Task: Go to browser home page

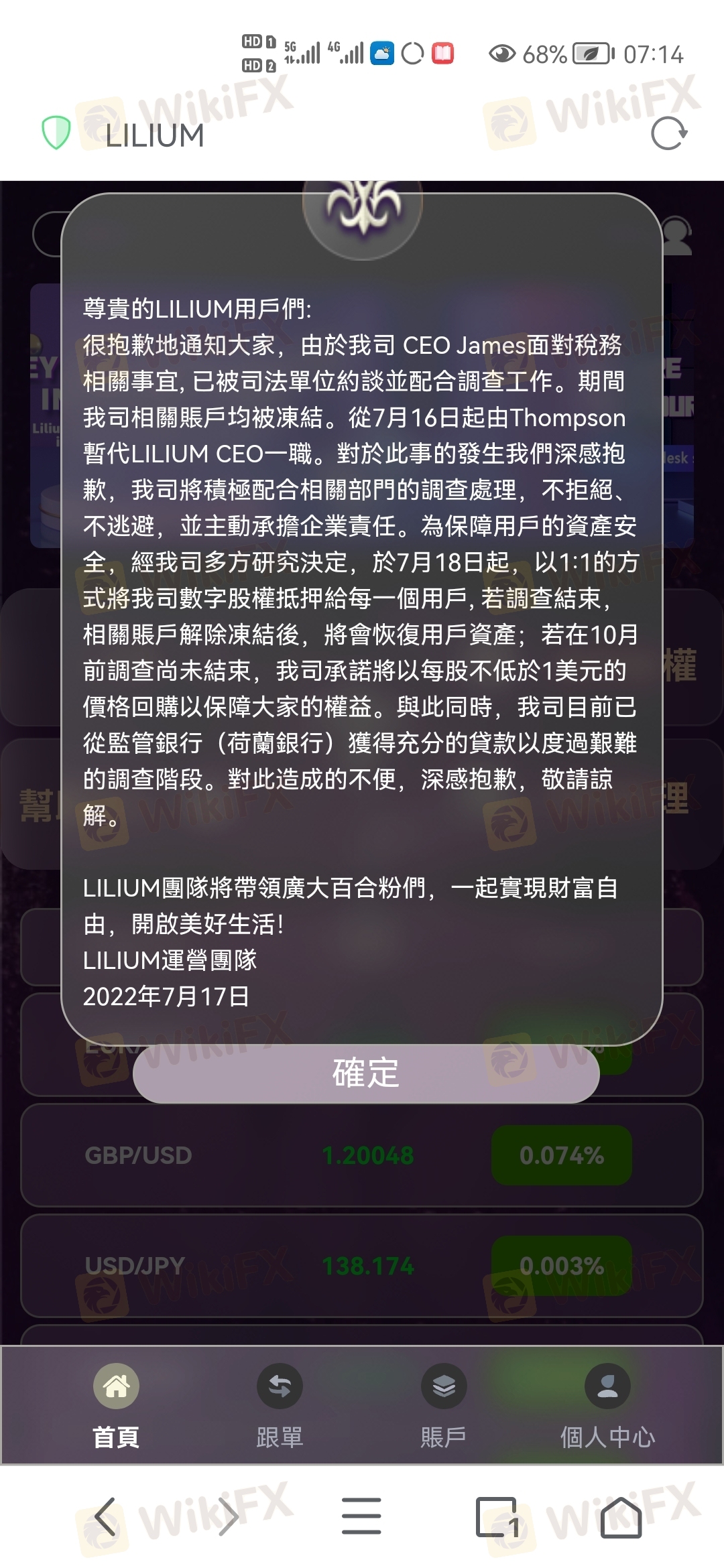Action: pos(621,1516)
